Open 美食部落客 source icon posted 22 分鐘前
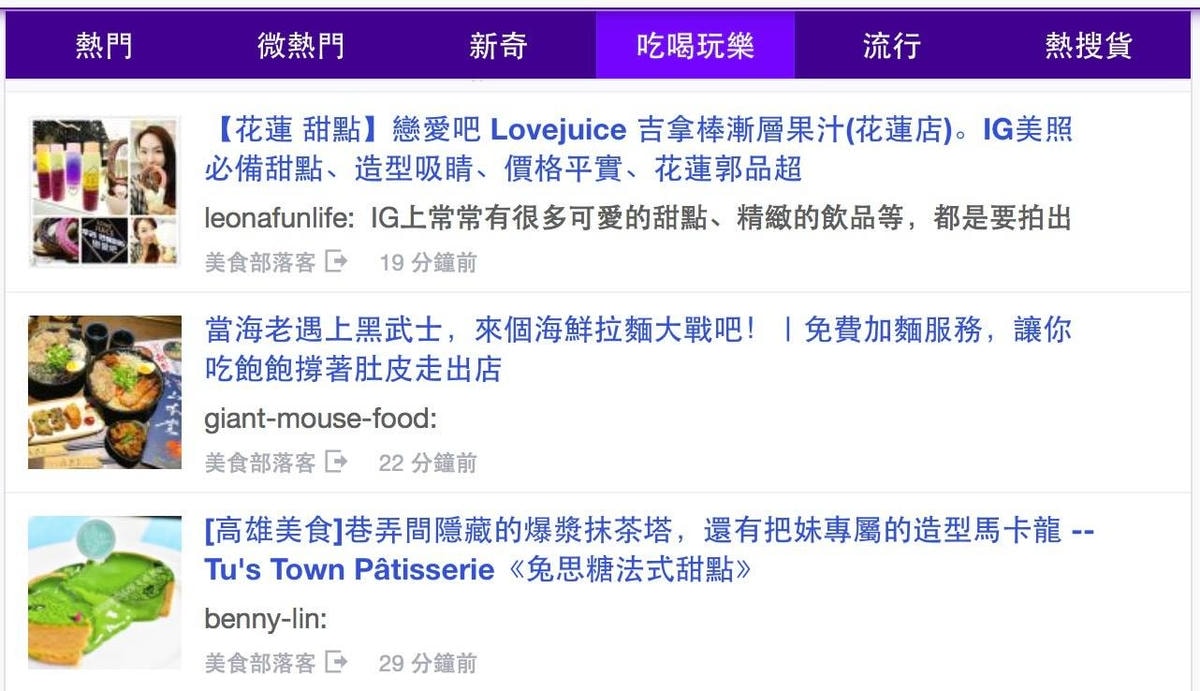 pos(337,462)
